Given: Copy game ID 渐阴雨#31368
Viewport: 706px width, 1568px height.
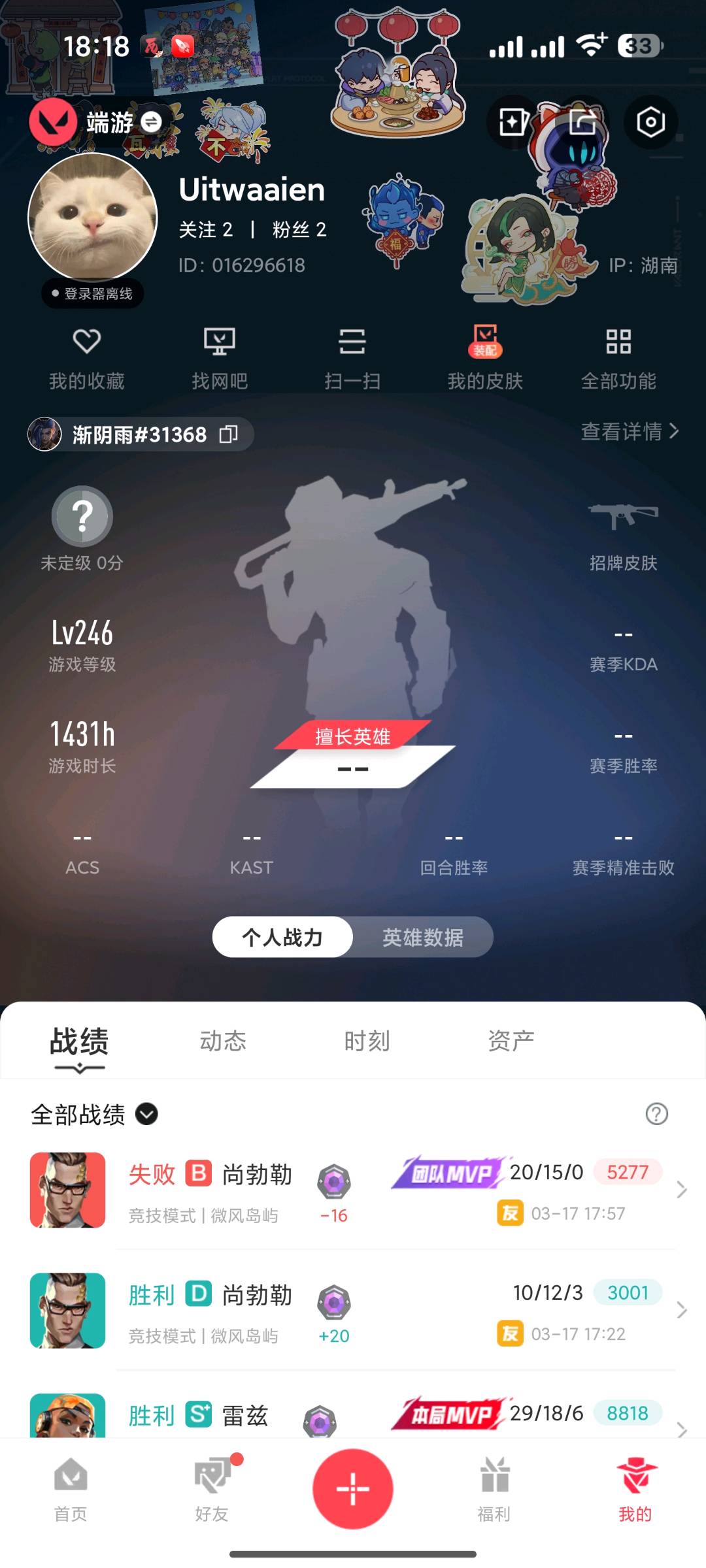Looking at the screenshot, I should point(228,434).
